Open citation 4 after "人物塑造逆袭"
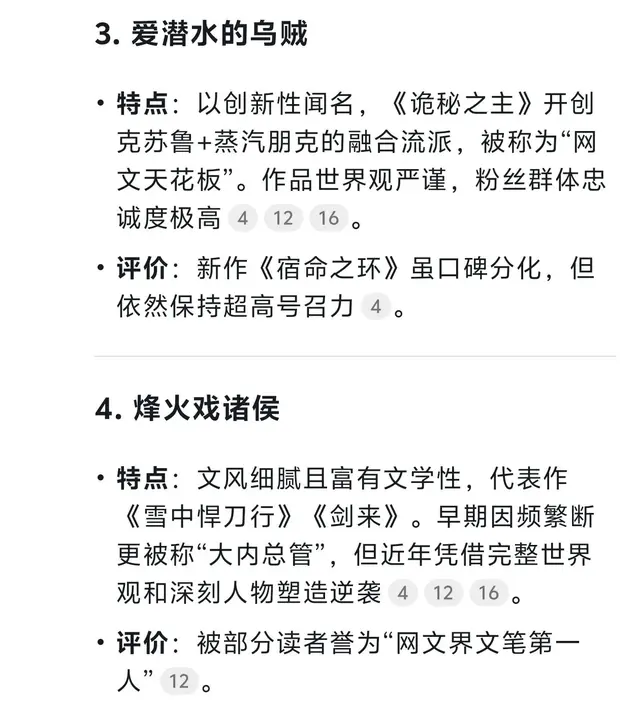Screen dimensions: 640x712 coord(403,594)
